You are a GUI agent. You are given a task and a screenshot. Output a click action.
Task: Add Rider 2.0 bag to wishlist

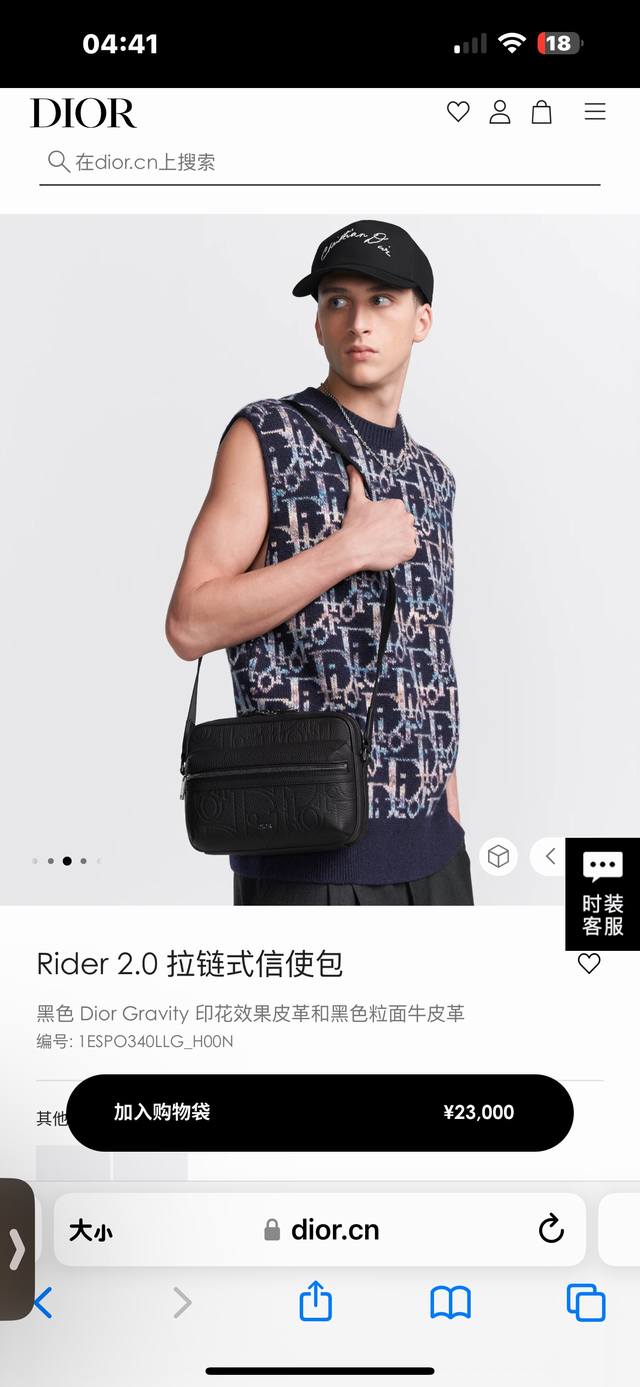[x=589, y=964]
